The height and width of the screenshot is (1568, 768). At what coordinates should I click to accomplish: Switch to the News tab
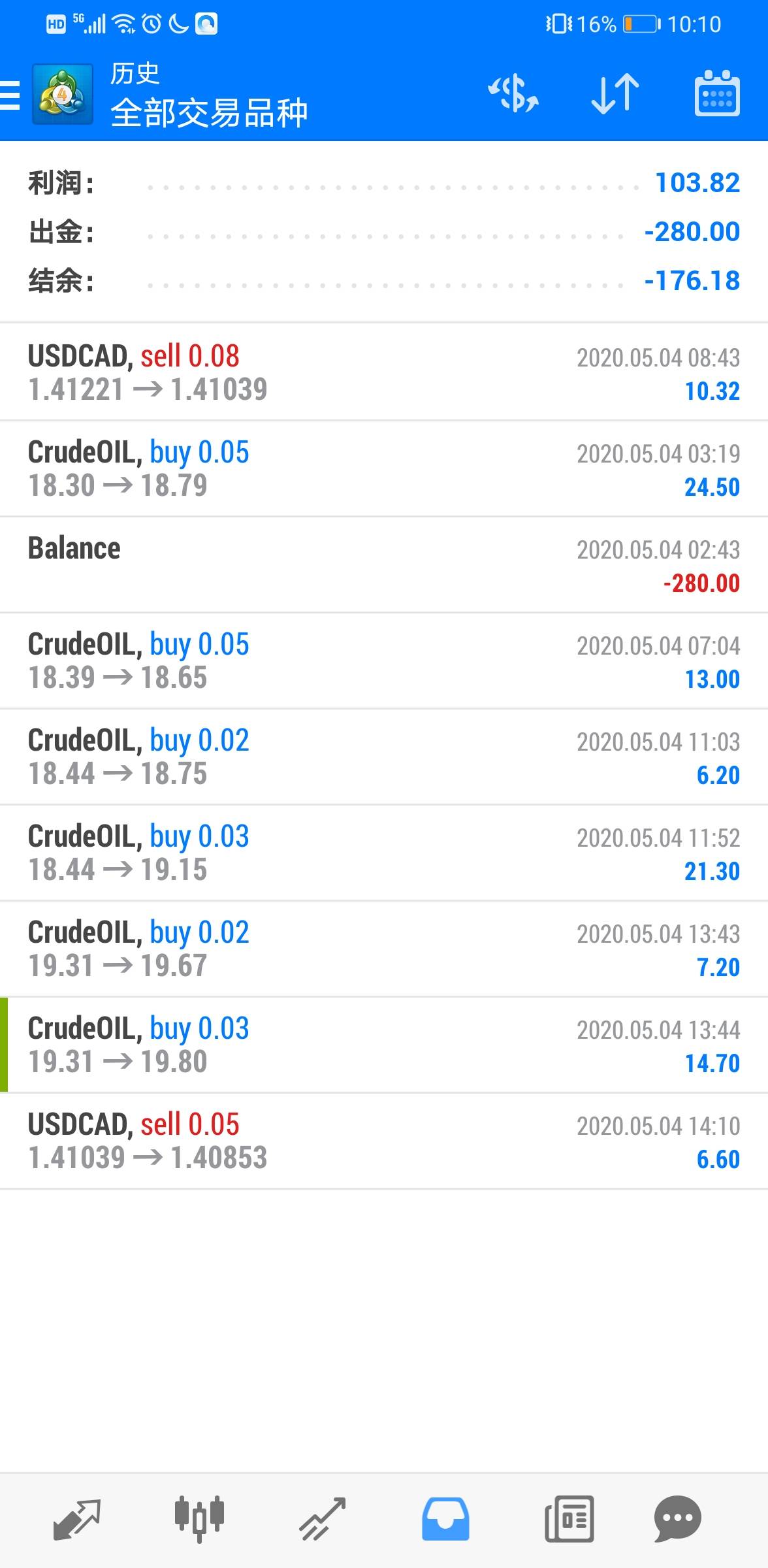[569, 1519]
